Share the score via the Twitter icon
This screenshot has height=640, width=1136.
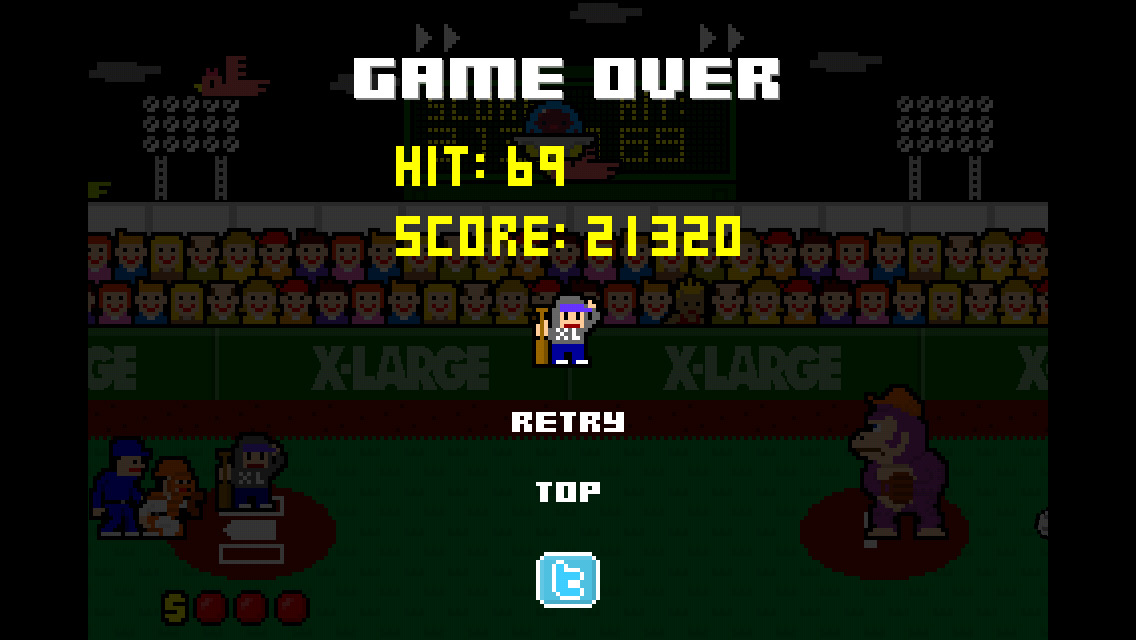click(x=568, y=579)
